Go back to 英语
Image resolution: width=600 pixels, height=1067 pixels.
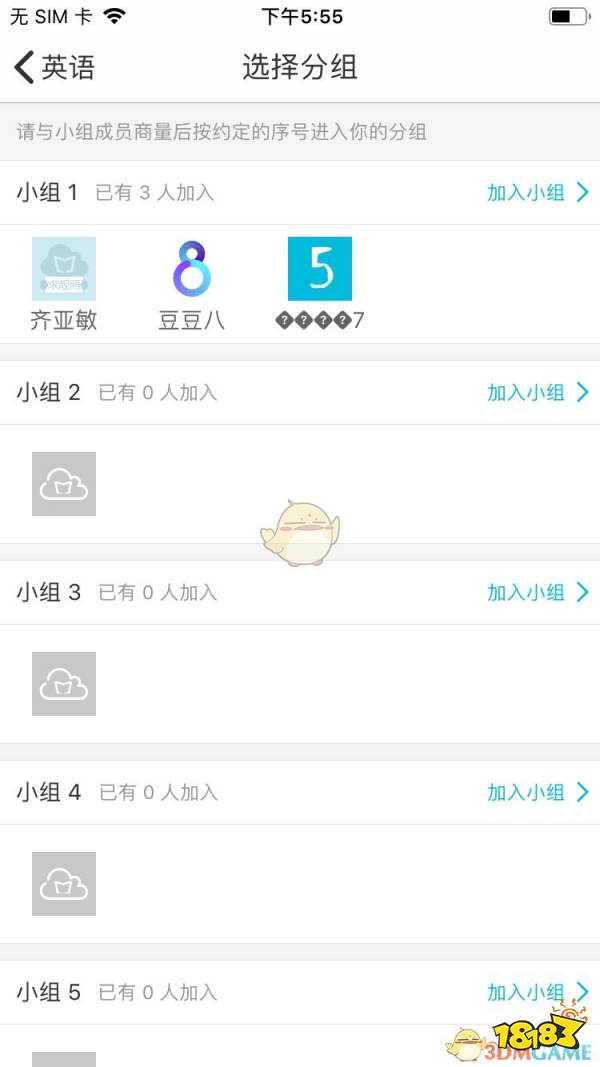[55, 68]
